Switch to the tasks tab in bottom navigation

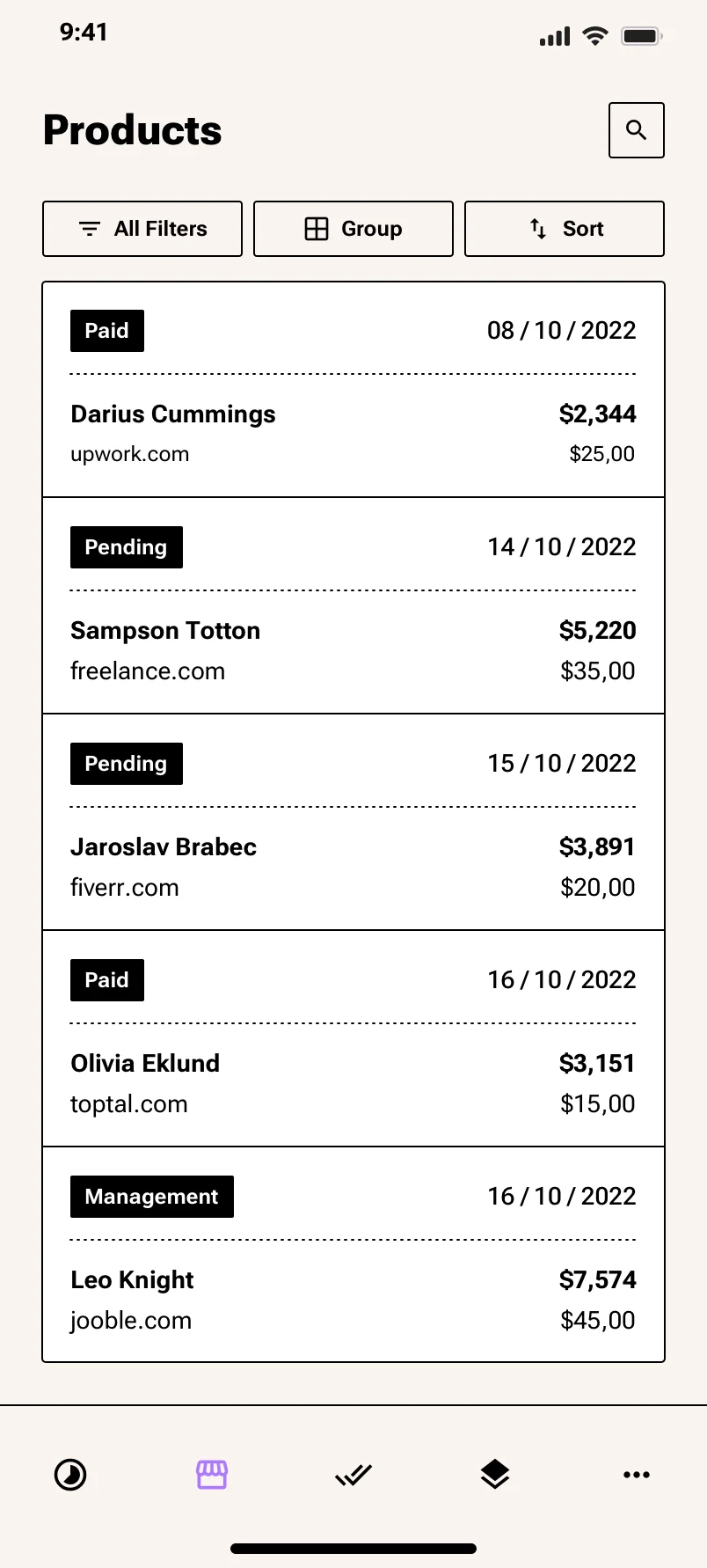pyautogui.click(x=353, y=1475)
